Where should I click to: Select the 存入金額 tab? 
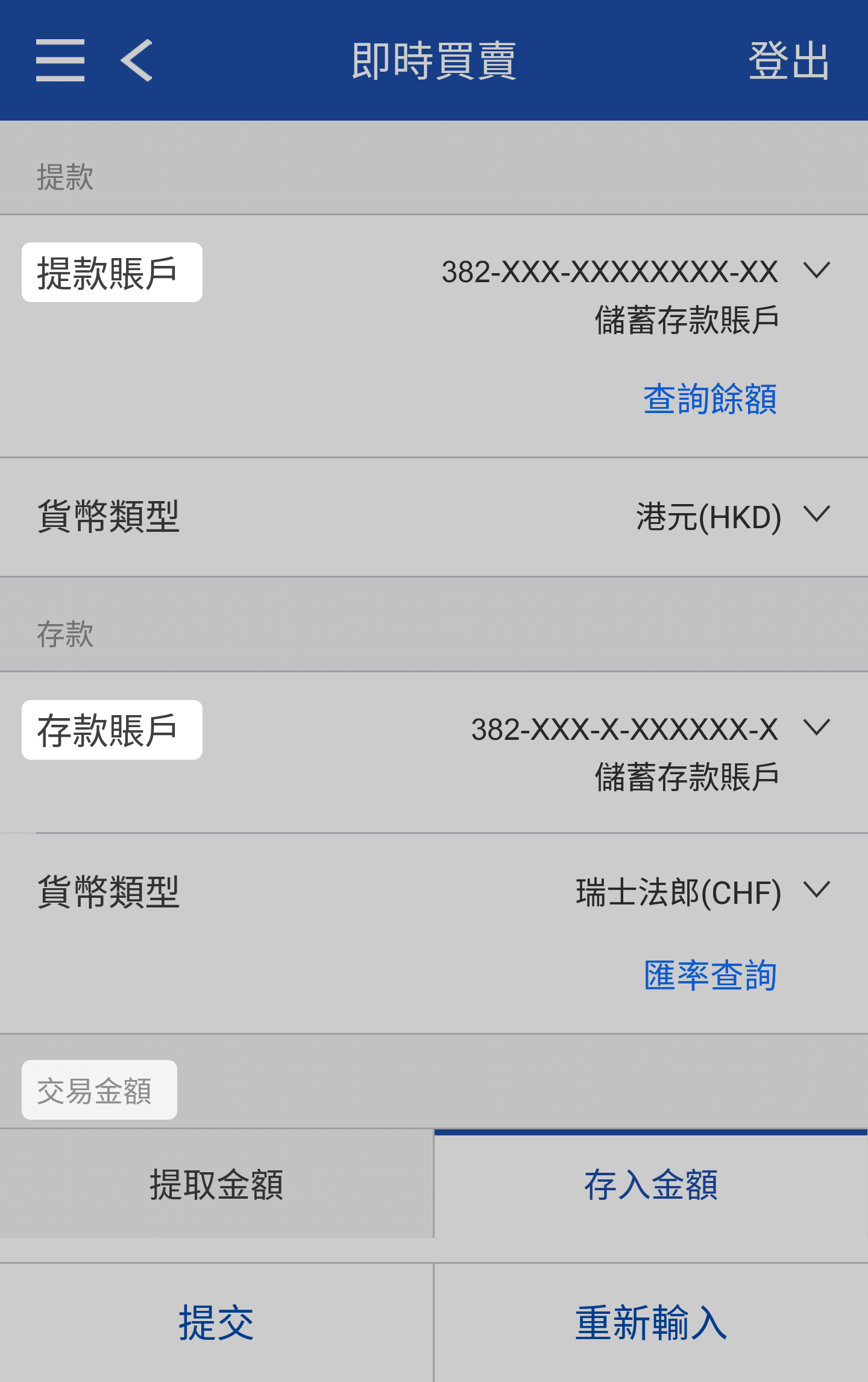[x=651, y=1184]
